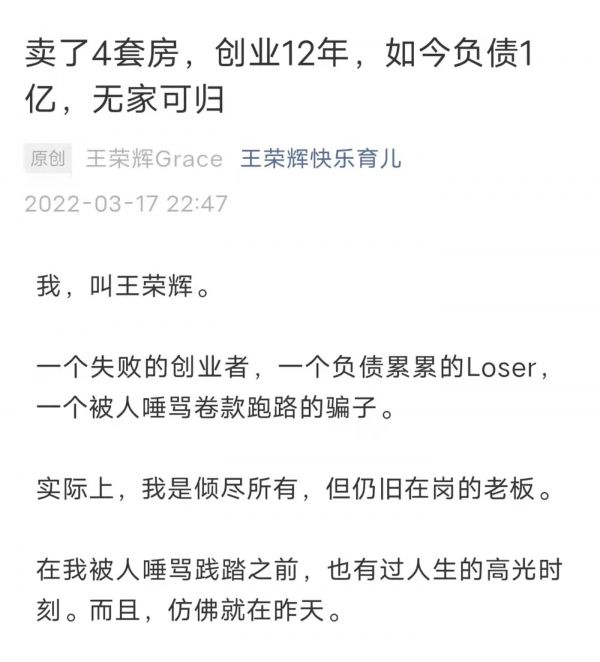Open the 王荣辉快乐育儿 account link
The height and width of the screenshot is (662, 600).
click(x=320, y=158)
